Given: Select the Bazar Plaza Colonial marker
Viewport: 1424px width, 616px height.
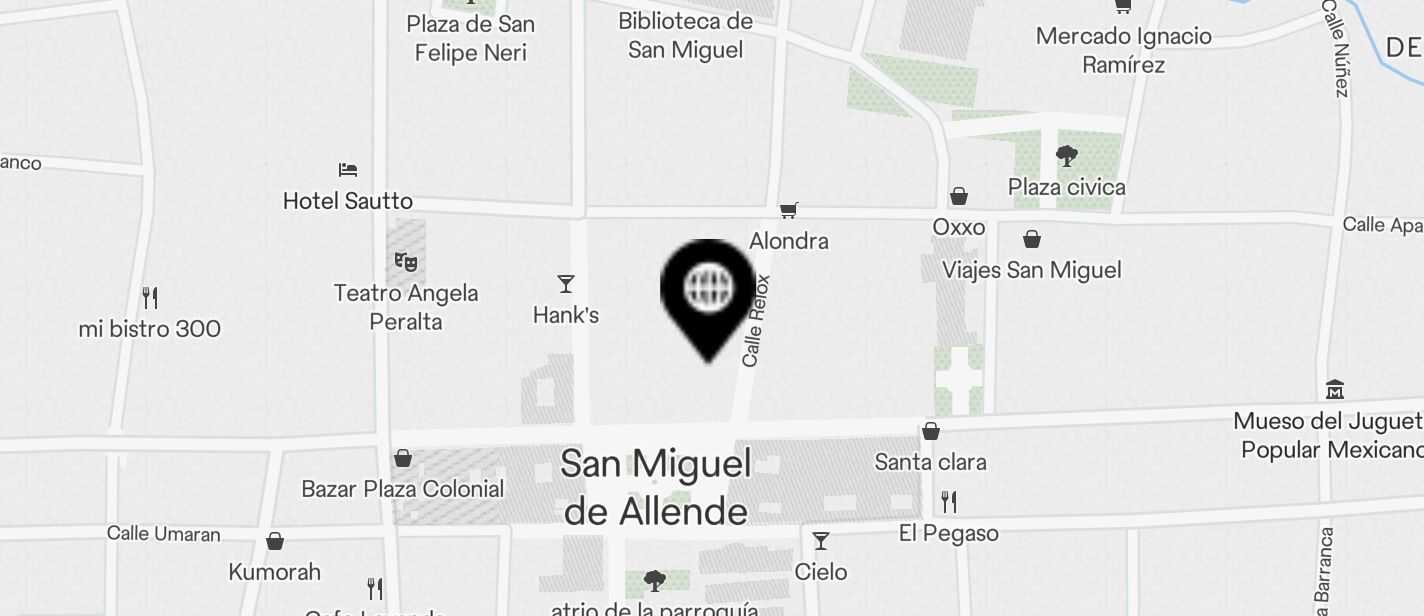Looking at the screenshot, I should [x=403, y=459].
